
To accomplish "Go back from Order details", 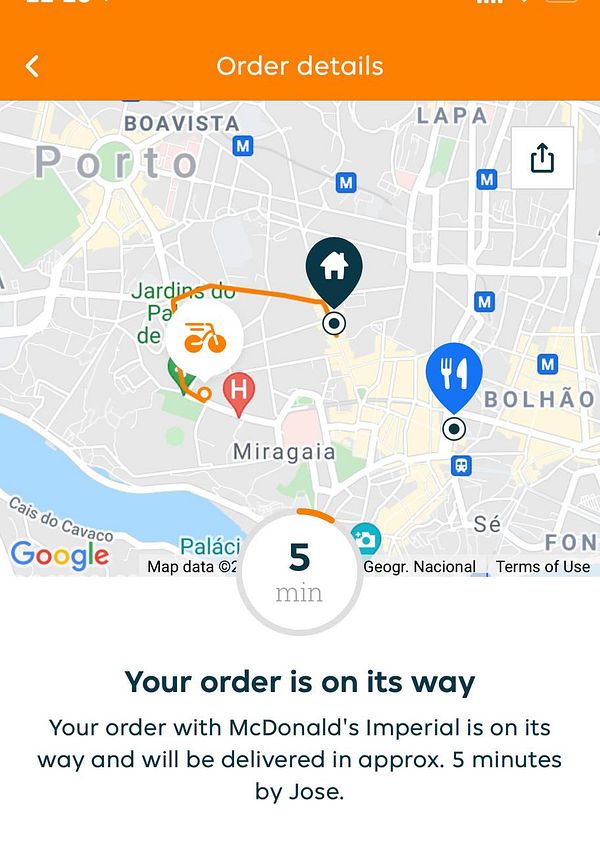I will pyautogui.click(x=32, y=67).
